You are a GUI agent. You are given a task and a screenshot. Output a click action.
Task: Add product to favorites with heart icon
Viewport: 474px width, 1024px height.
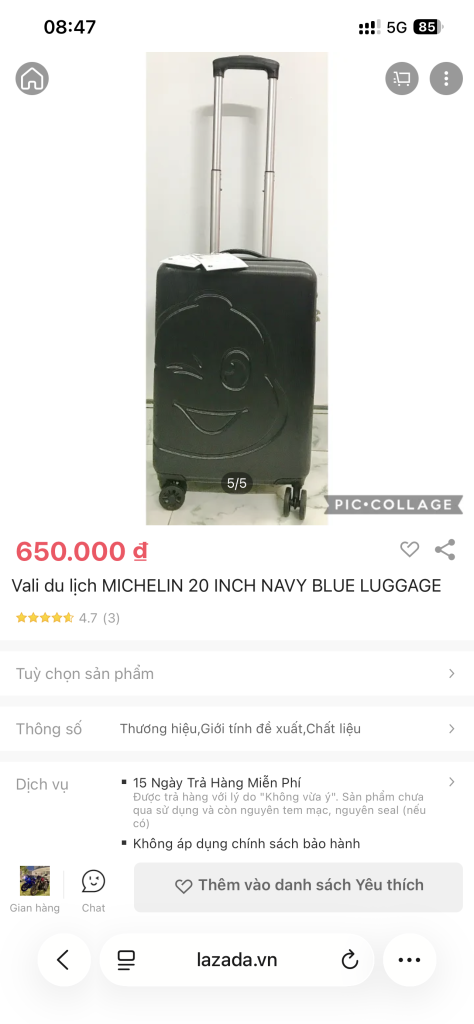coord(409,549)
